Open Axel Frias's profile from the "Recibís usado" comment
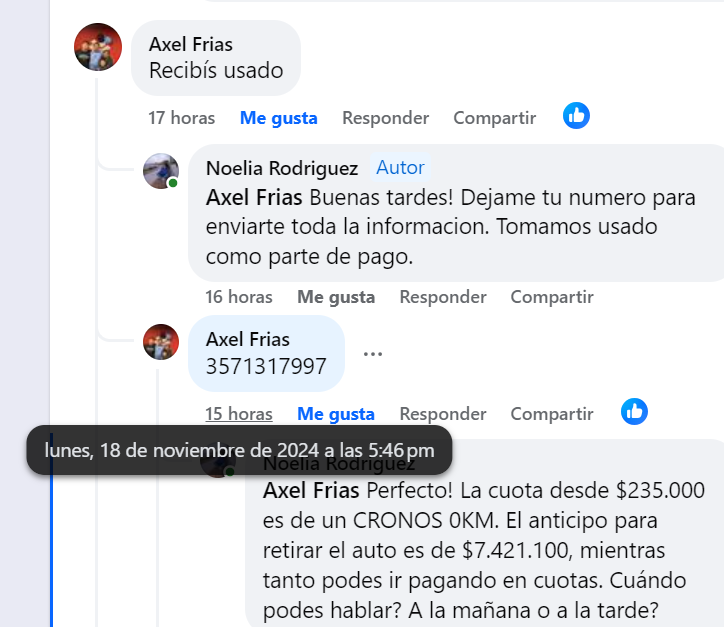724x627 pixels. [190, 44]
